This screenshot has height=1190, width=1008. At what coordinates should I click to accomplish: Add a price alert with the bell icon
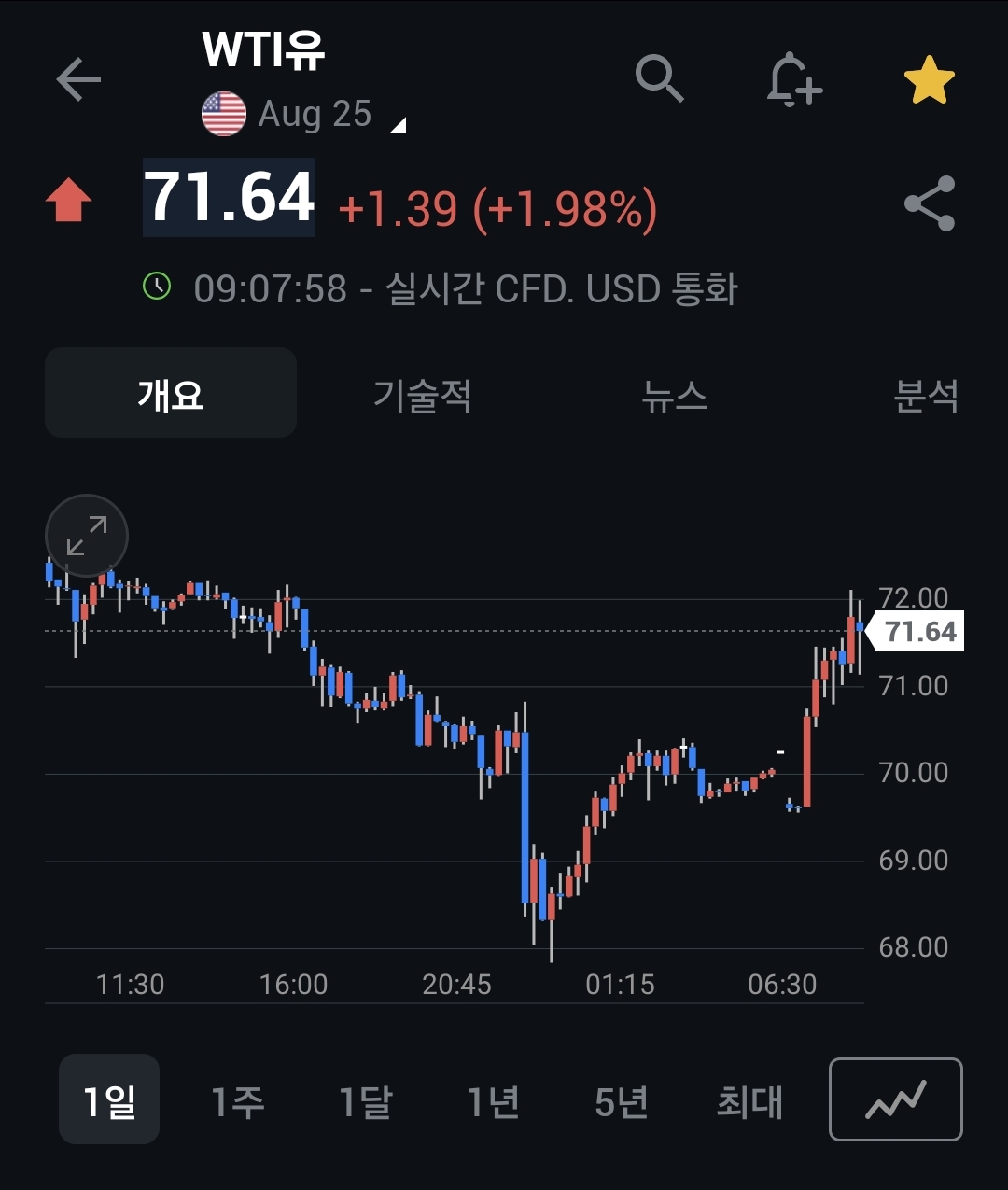(793, 80)
